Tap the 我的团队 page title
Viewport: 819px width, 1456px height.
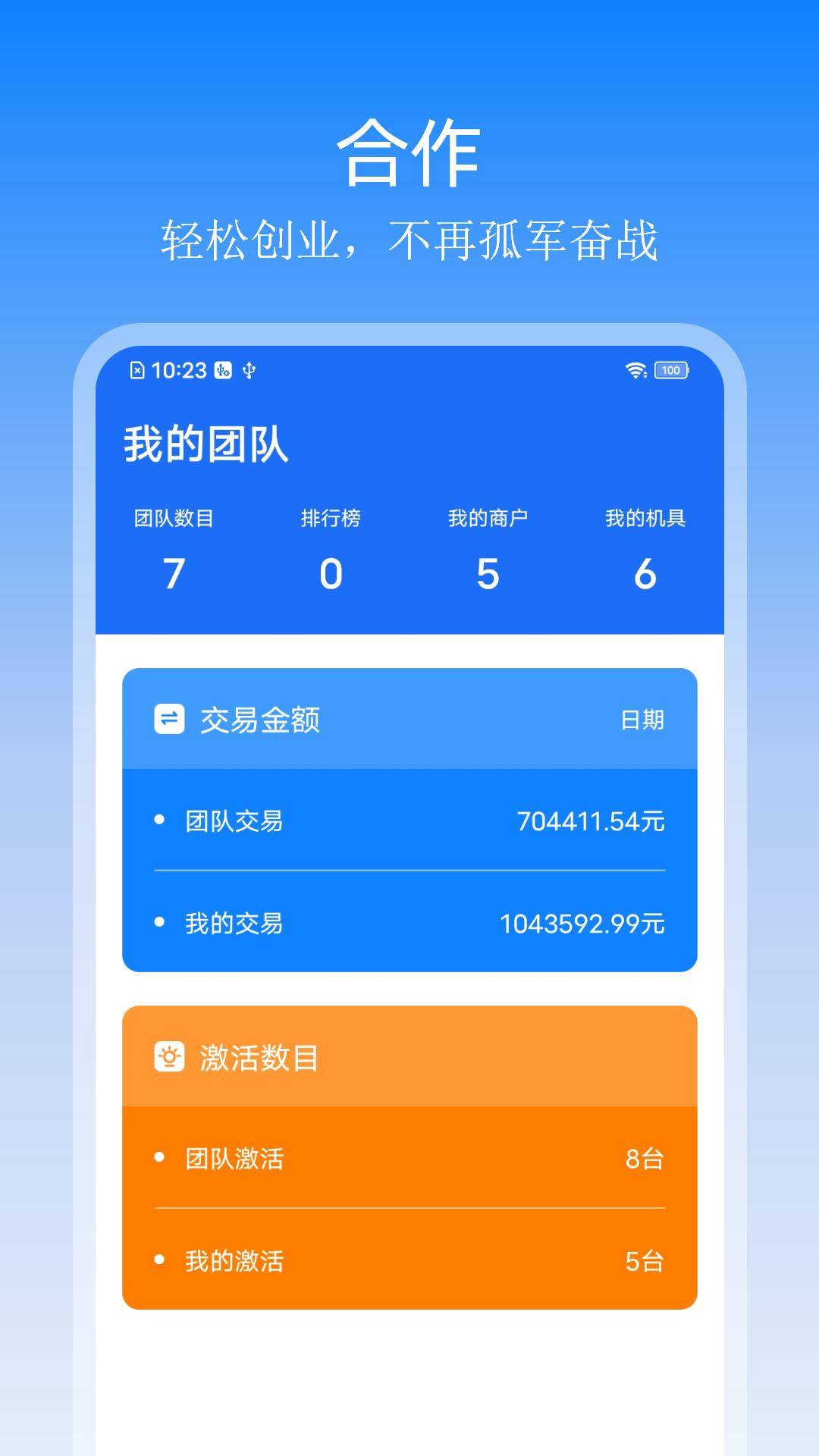205,444
